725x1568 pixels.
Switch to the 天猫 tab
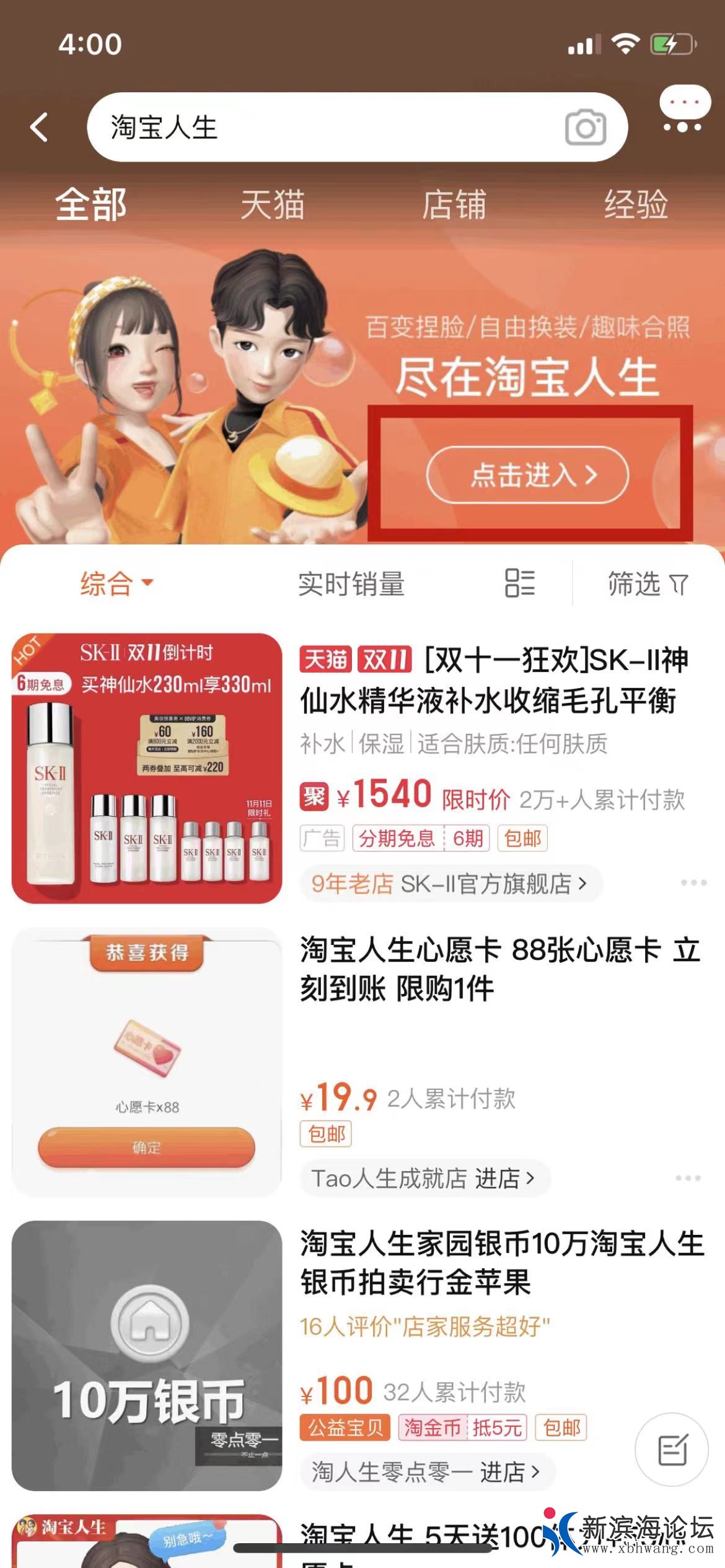(273, 204)
